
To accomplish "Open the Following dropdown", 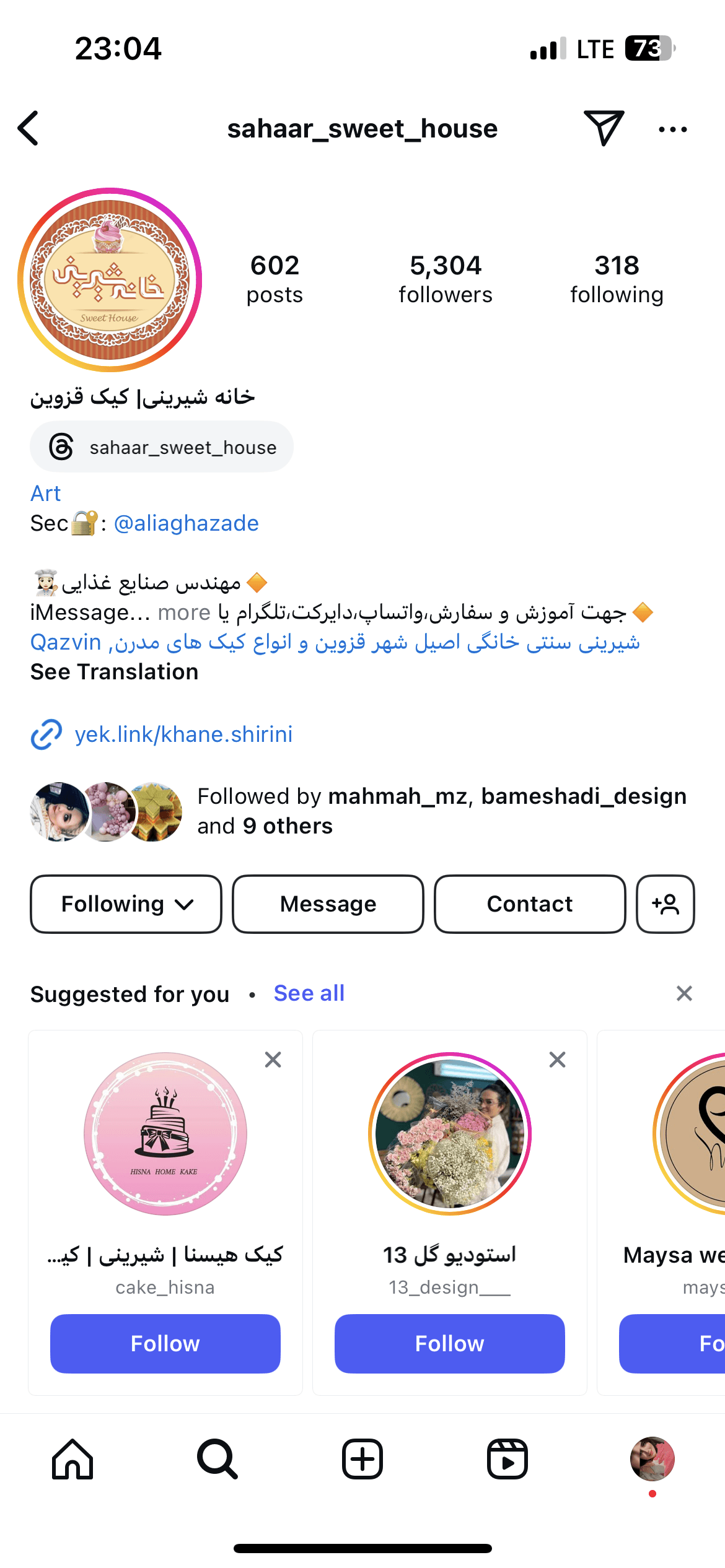I will [126, 904].
